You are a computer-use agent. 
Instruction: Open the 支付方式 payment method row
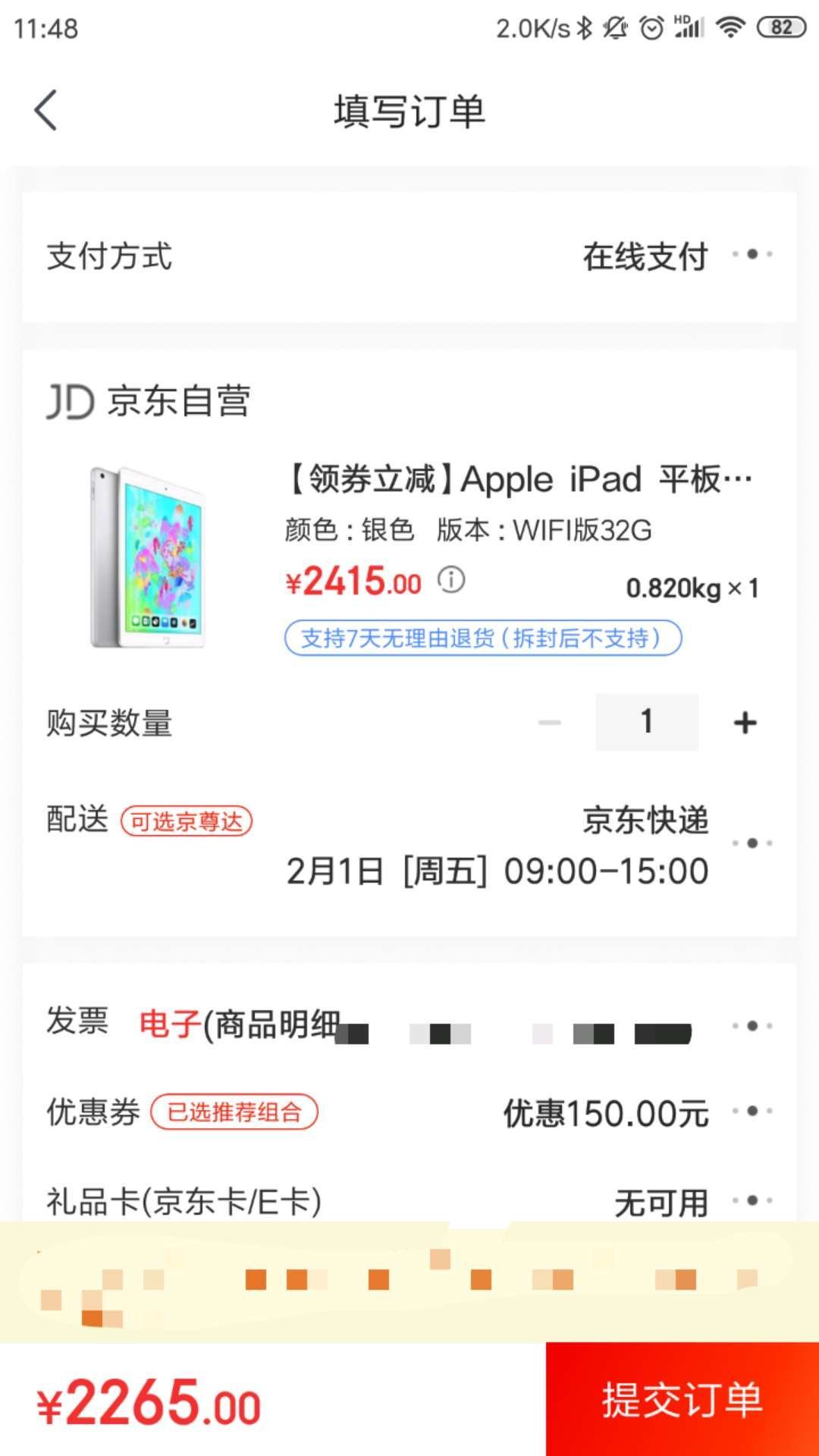(409, 256)
